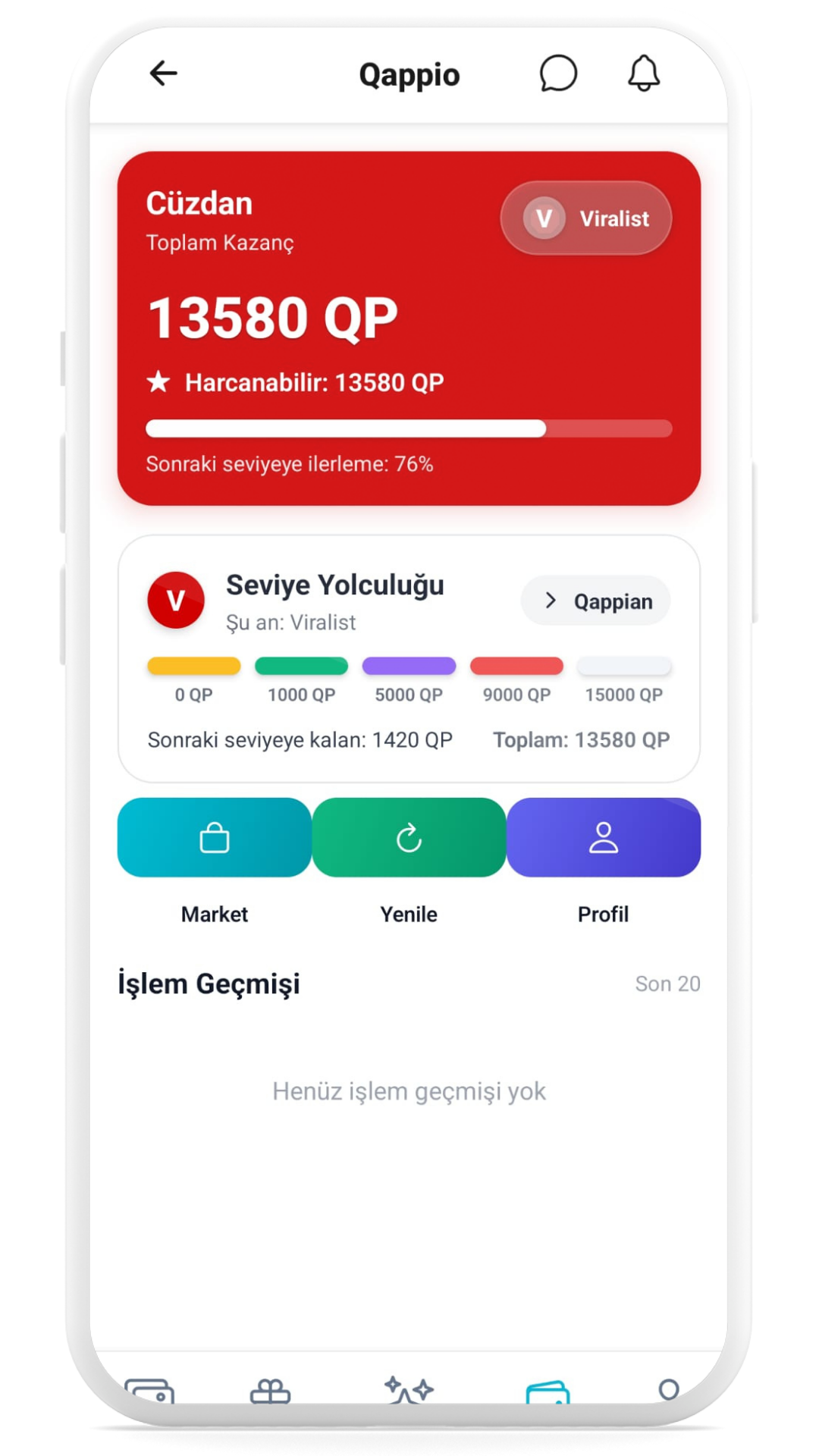The height and width of the screenshot is (1456, 819).
Task: Tap the Viralist level badge
Action: pyautogui.click(x=585, y=218)
